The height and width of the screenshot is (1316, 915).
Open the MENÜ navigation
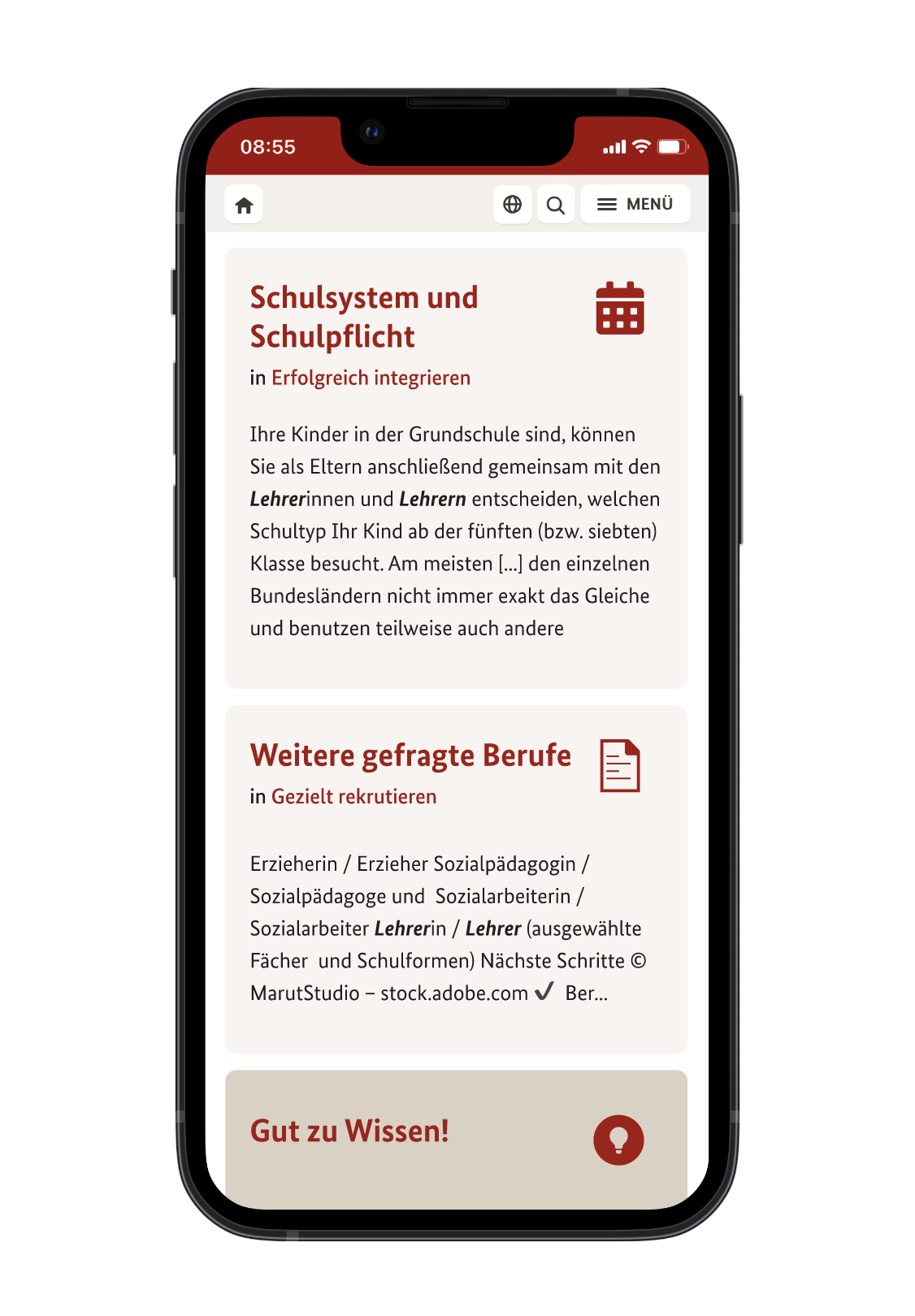click(x=635, y=204)
